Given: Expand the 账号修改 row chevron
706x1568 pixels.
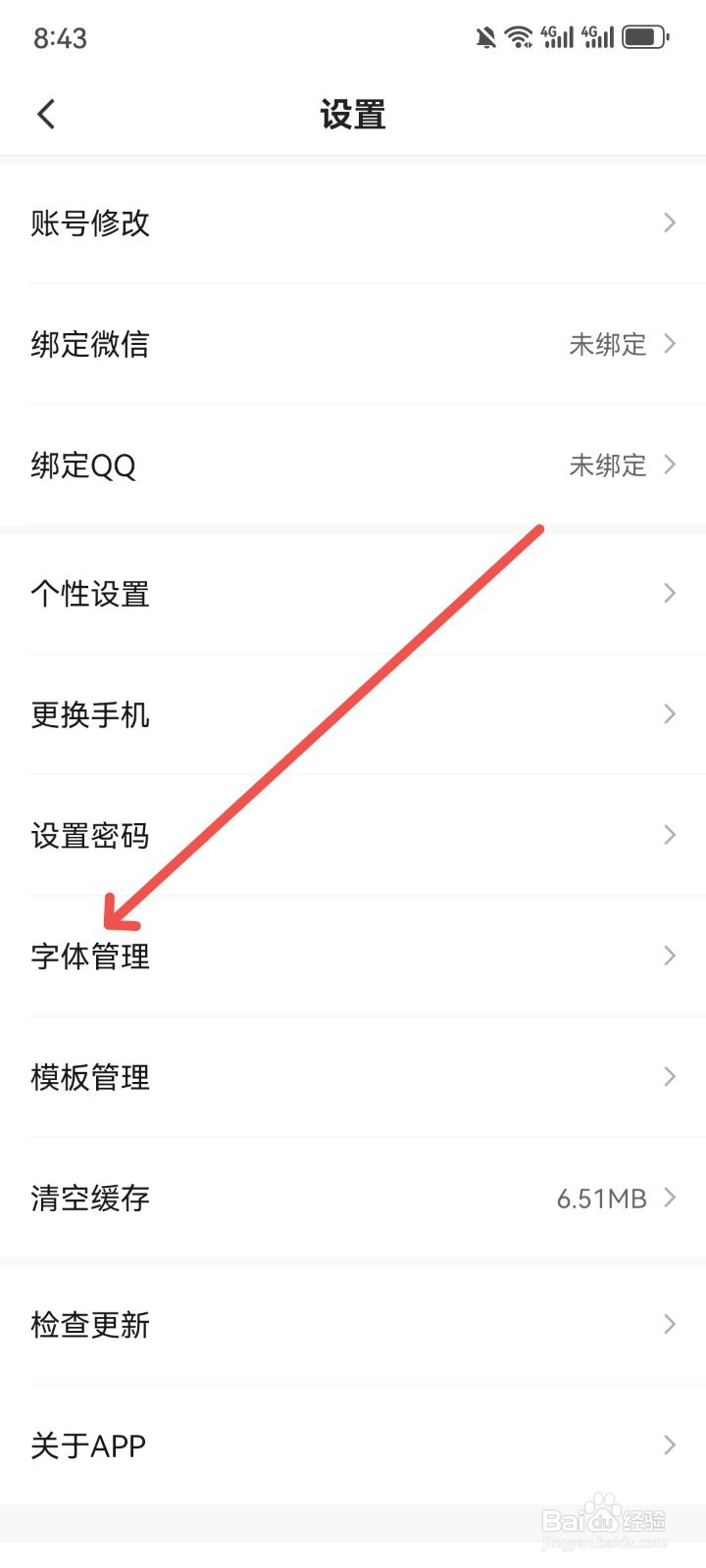Looking at the screenshot, I should click(670, 222).
